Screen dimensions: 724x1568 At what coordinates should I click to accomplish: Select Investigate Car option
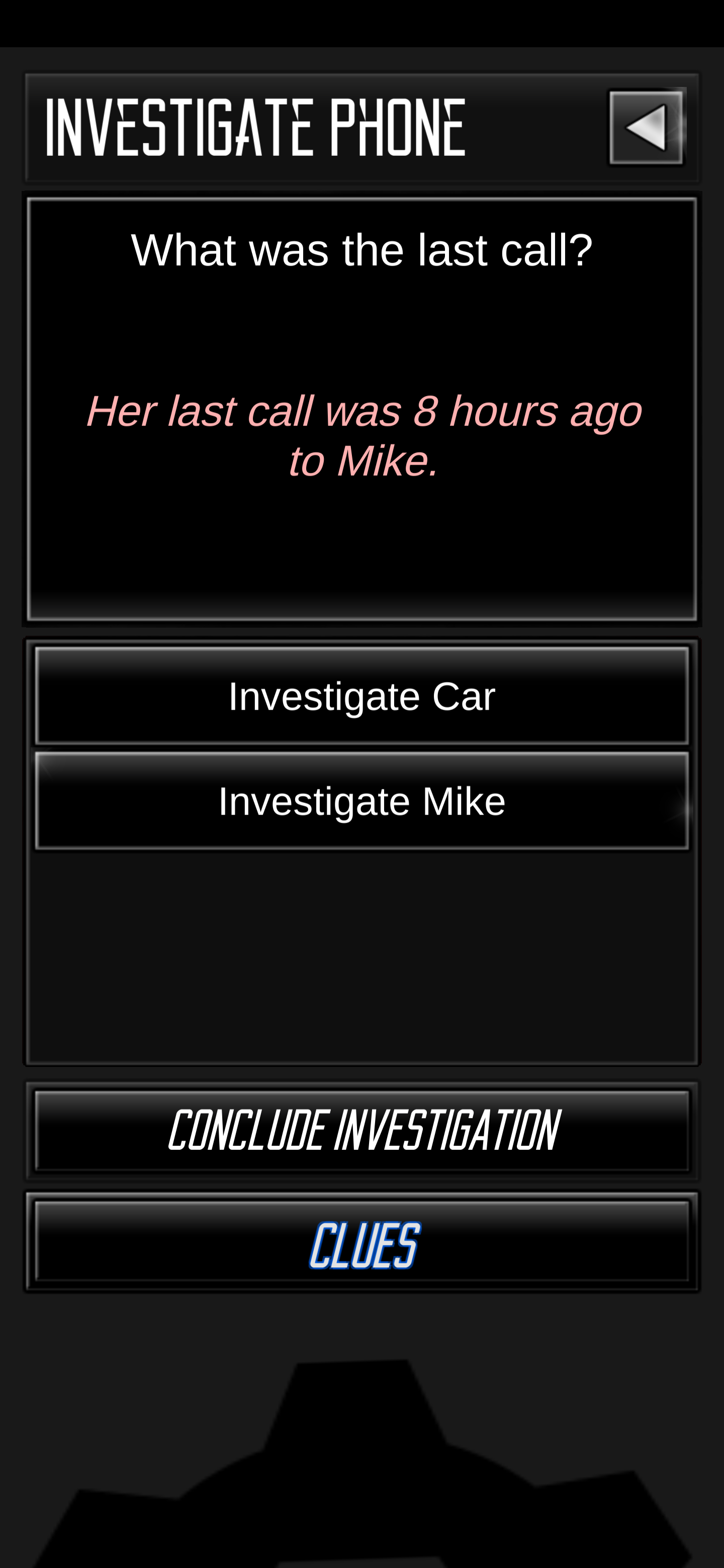361,695
